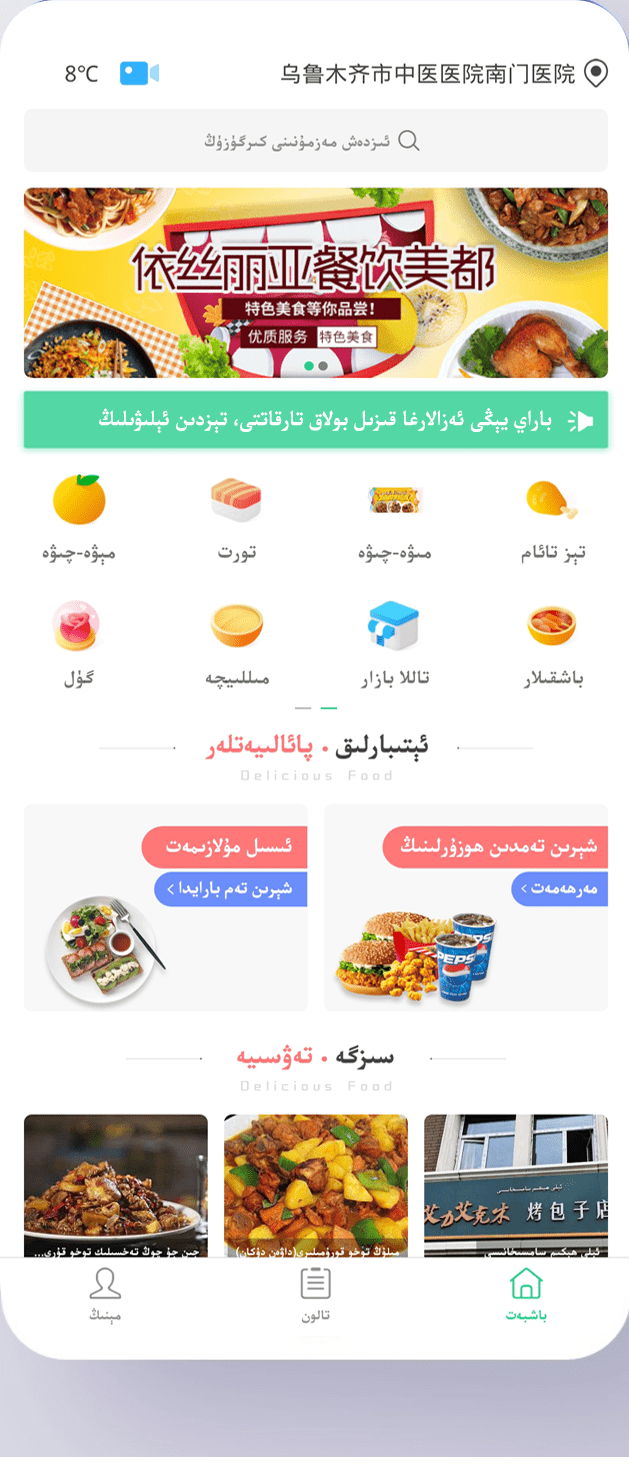Select the تورت cake category
Viewport: 629px width, 1475px height.
coord(236,517)
